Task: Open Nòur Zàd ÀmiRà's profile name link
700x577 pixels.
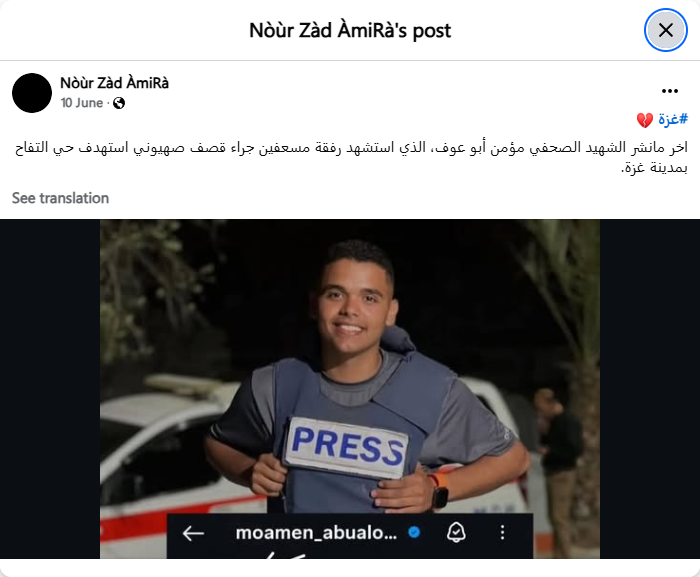Action: point(114,83)
